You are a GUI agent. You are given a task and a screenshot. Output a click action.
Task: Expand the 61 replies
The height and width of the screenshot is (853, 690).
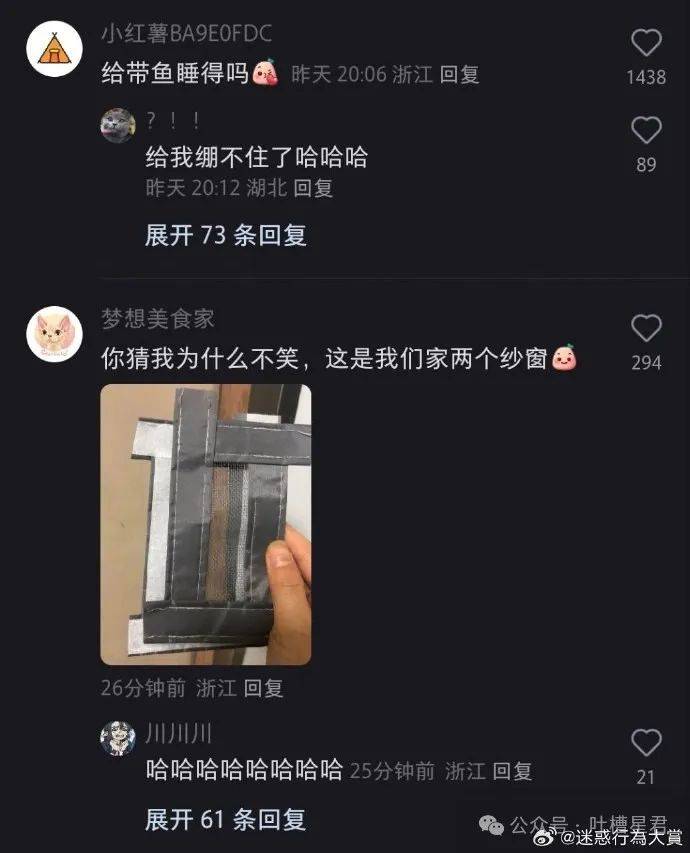point(225,820)
